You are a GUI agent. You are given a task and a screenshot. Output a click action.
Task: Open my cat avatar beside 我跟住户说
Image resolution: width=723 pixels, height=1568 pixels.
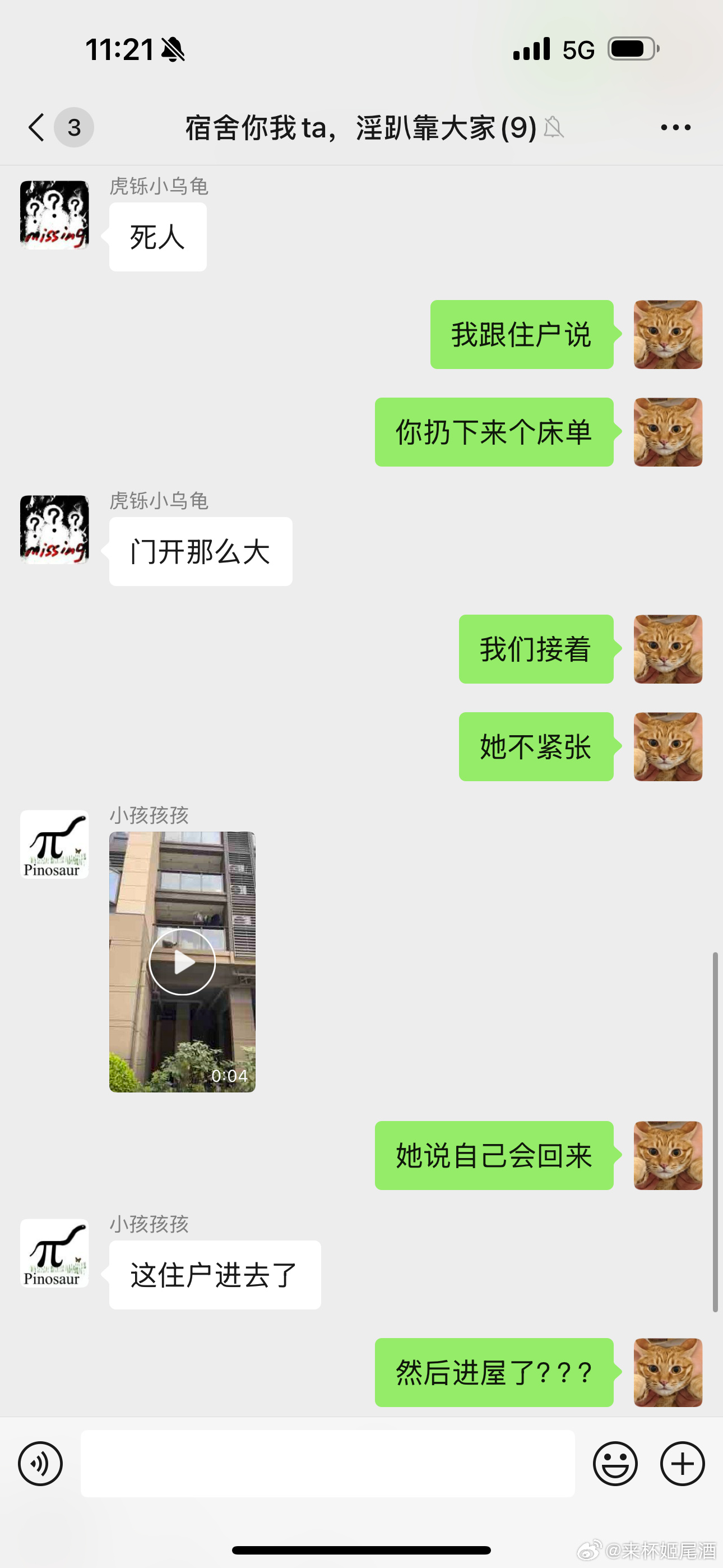tap(668, 334)
